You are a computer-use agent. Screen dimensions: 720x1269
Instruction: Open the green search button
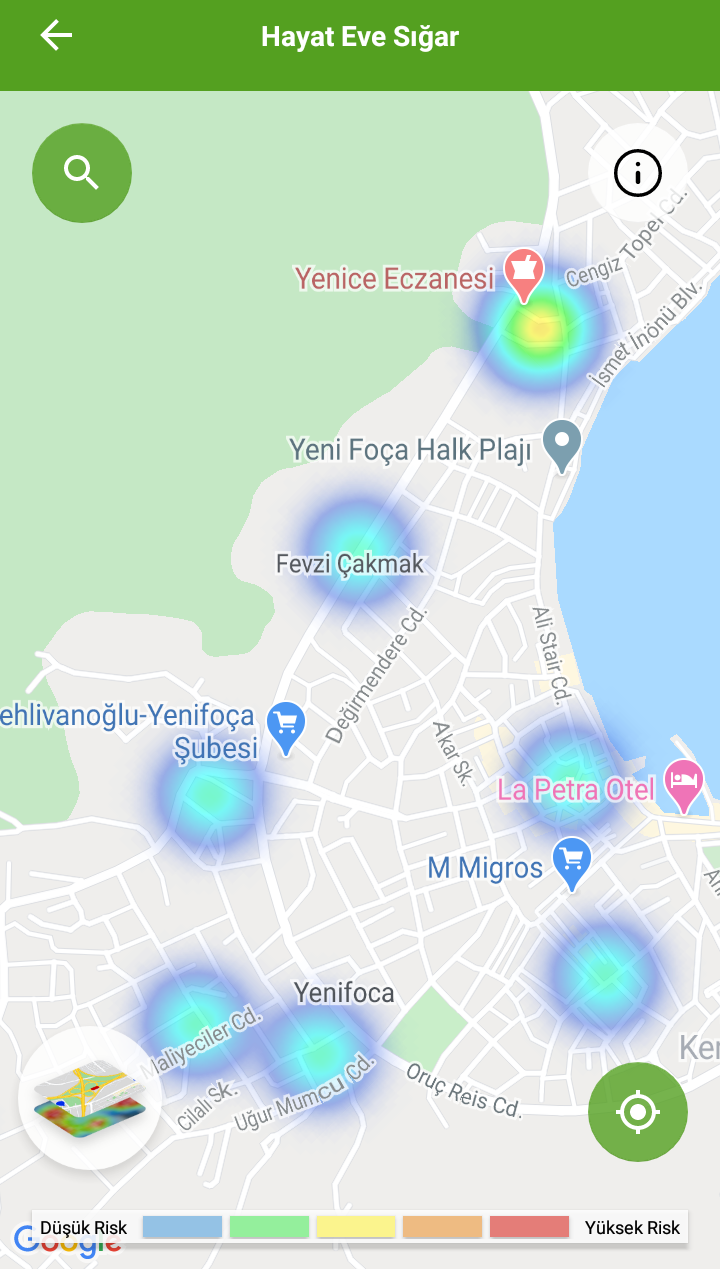coord(82,173)
